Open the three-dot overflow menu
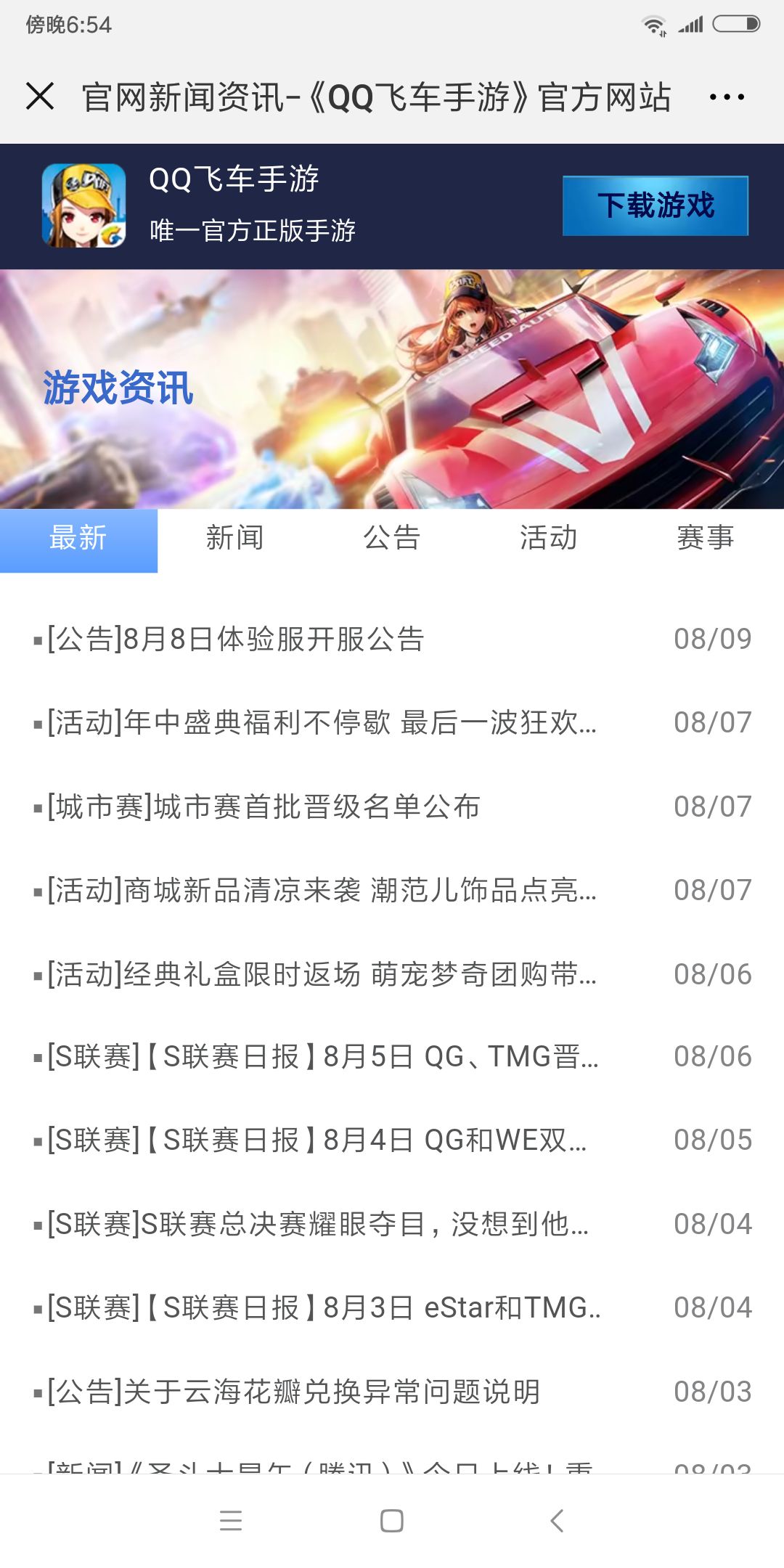This screenshot has width=784, height=1568. point(727,97)
